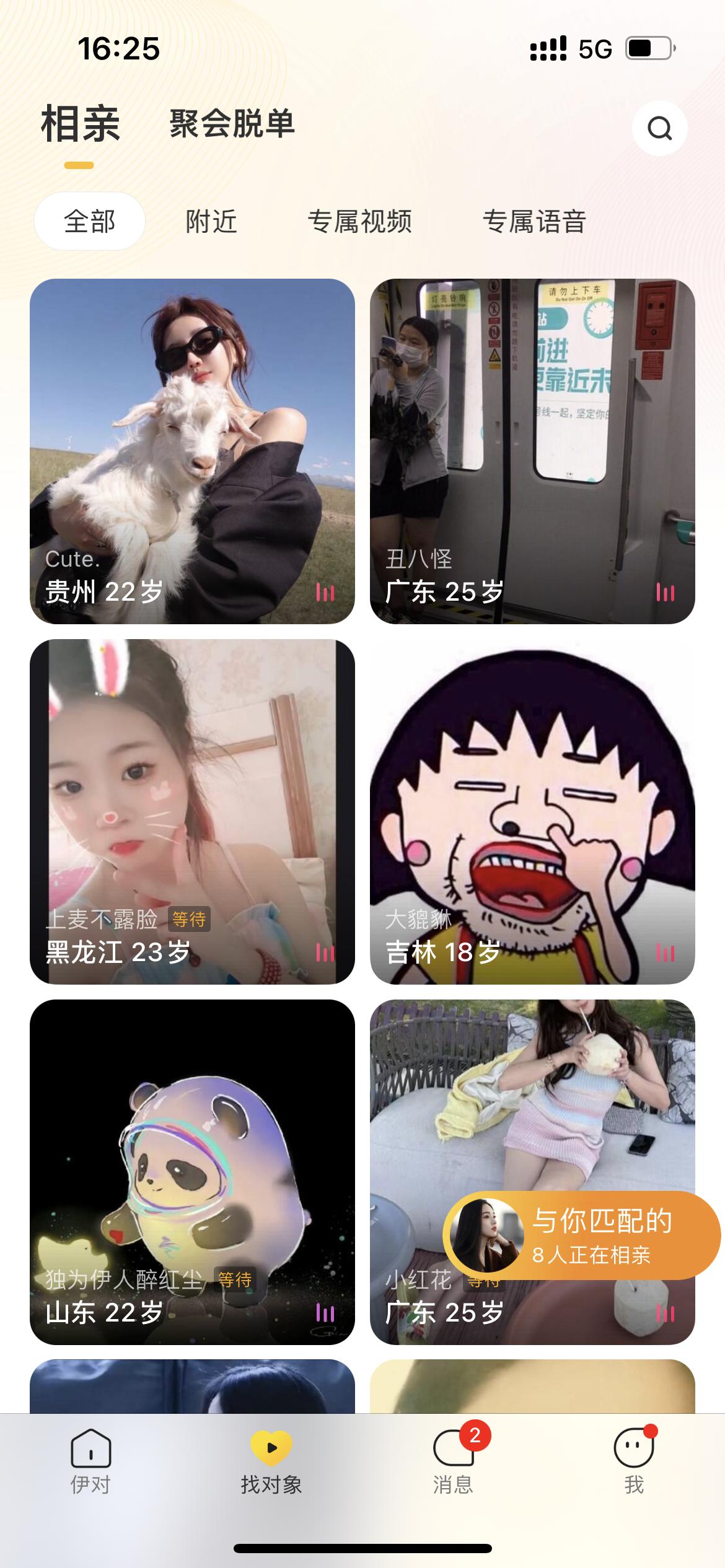Open the 专属视频 tab
This screenshot has width=725, height=1568.
tap(361, 221)
